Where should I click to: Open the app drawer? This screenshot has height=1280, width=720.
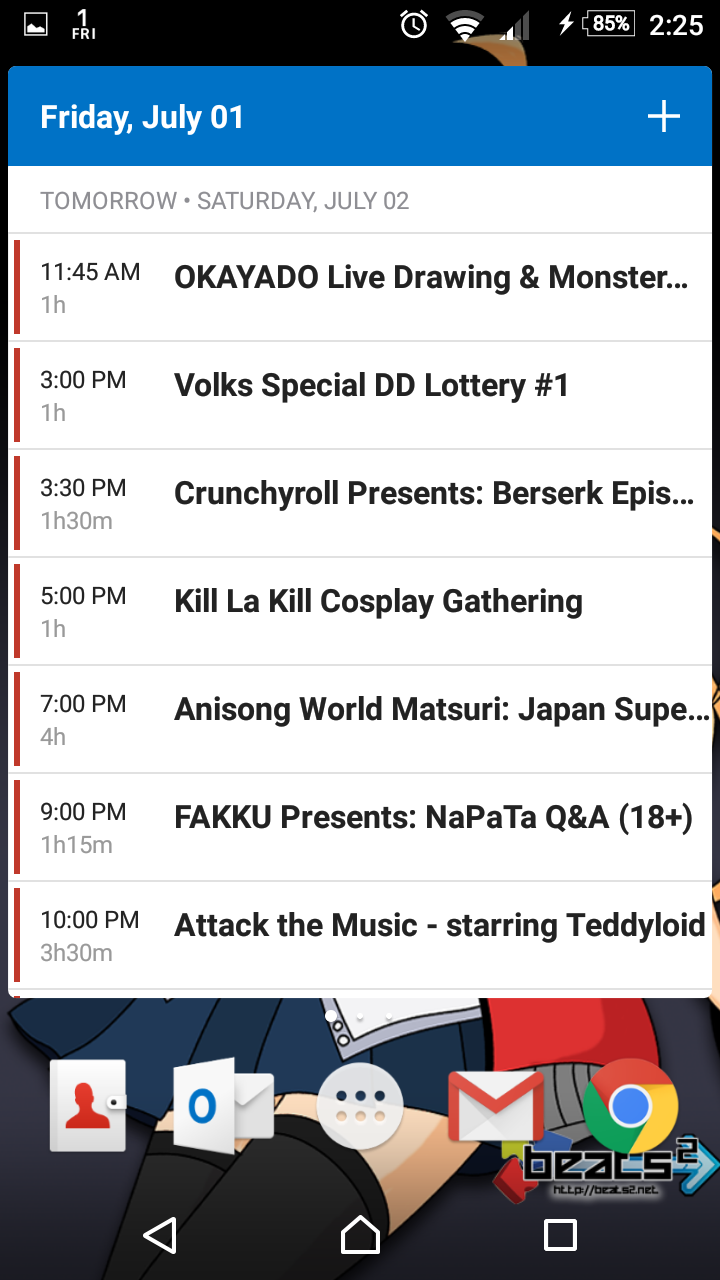[x=360, y=1106]
